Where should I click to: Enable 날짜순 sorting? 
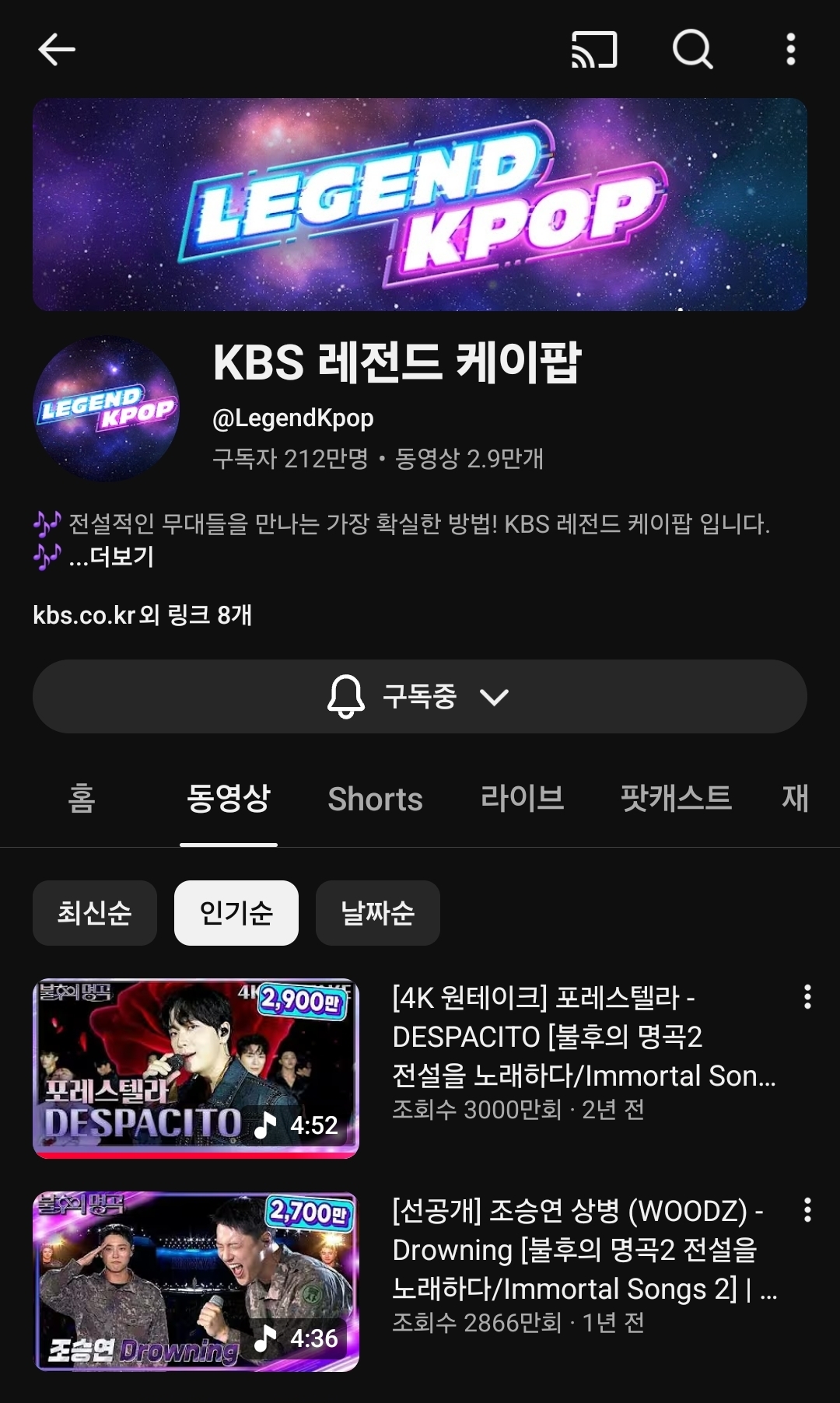377,913
